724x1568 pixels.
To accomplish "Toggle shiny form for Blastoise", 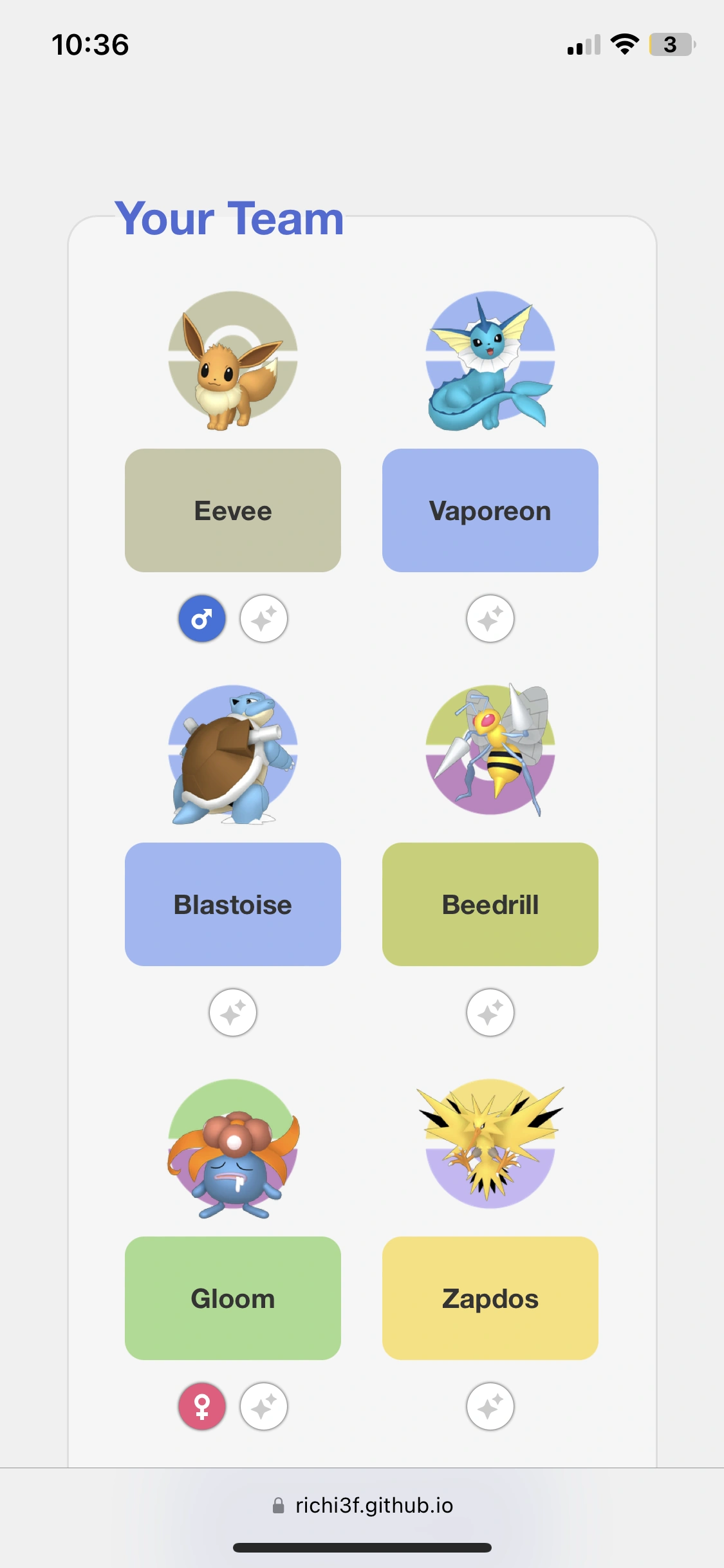I will pos(232,1012).
